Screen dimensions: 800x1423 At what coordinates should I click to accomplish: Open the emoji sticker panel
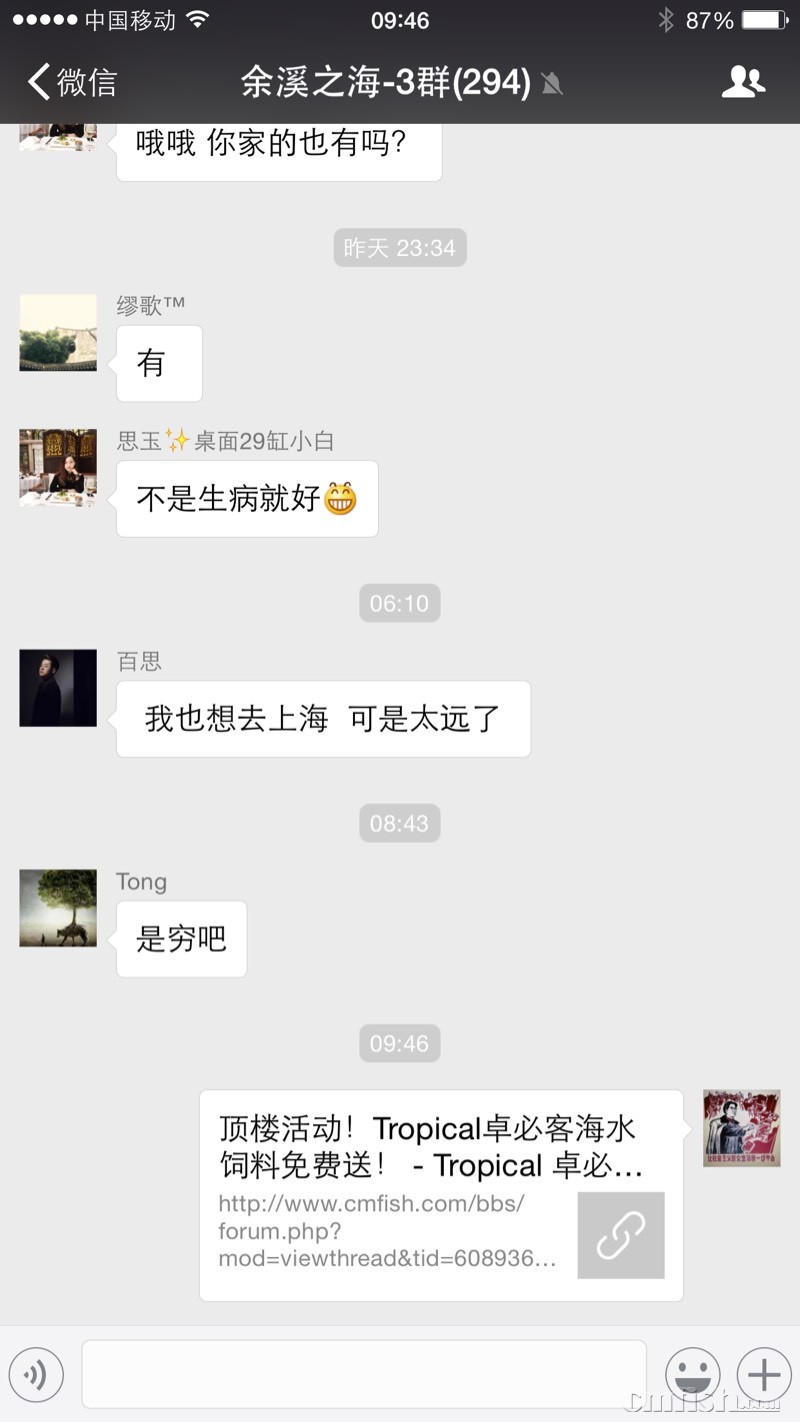[693, 1375]
